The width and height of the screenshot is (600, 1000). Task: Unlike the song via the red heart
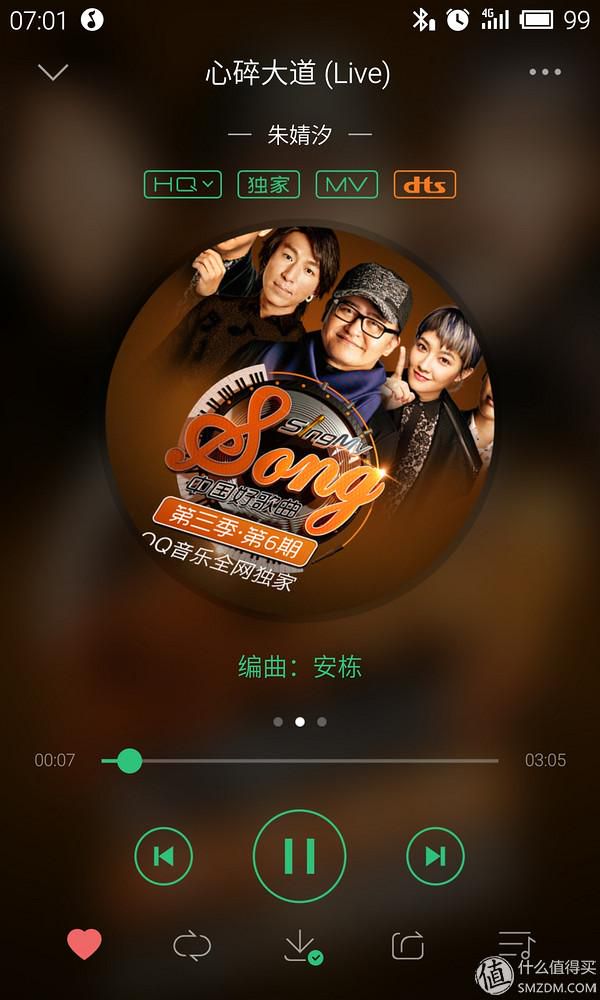84,945
